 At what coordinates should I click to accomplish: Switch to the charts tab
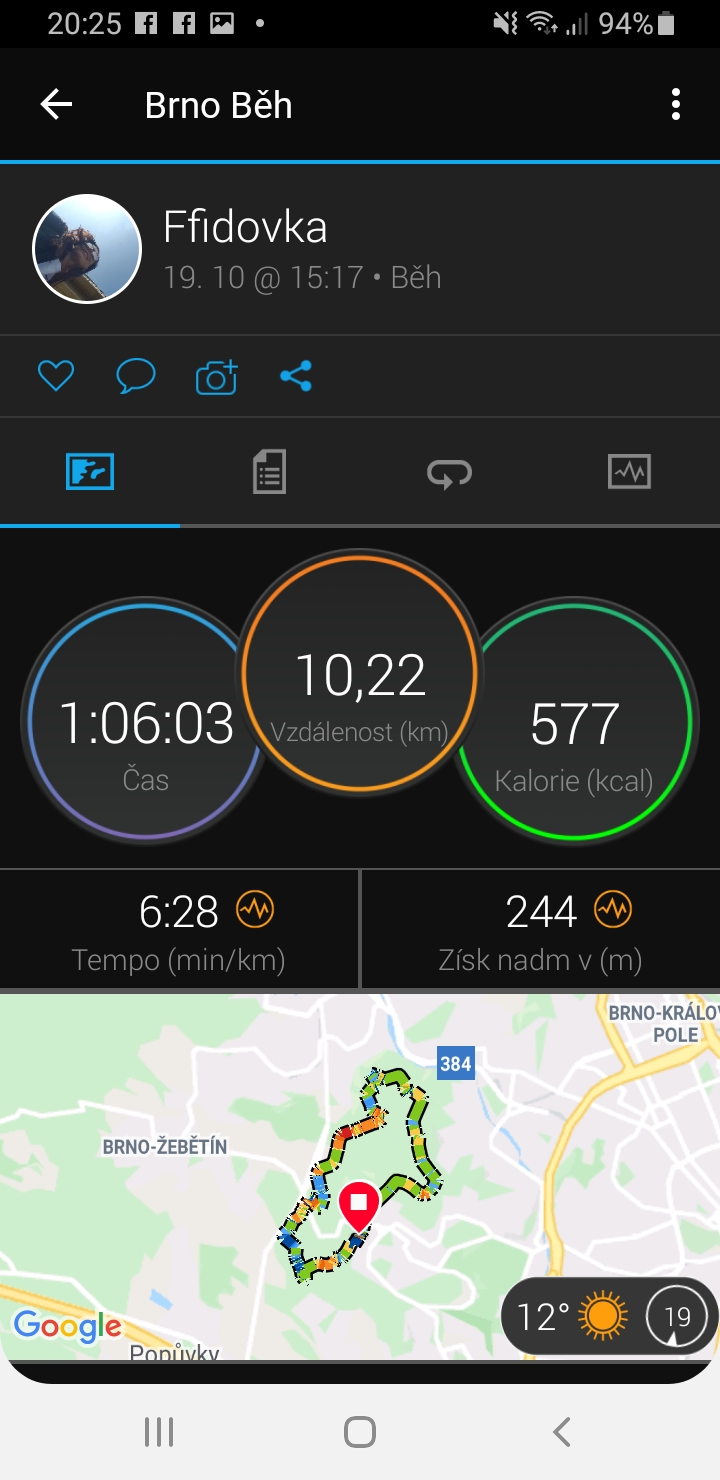tap(629, 471)
